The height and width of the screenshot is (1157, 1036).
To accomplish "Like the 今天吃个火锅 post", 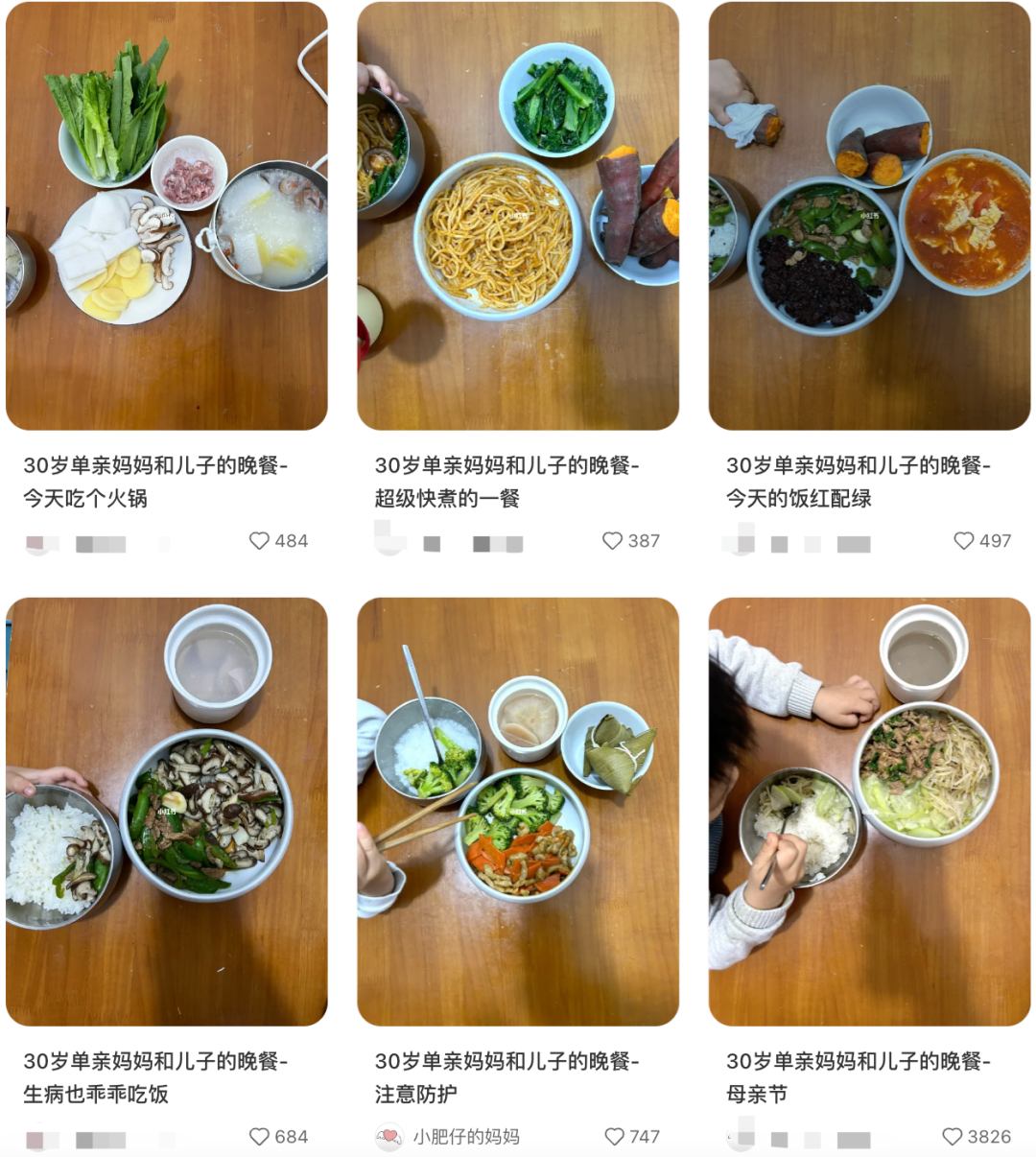I will [x=259, y=541].
